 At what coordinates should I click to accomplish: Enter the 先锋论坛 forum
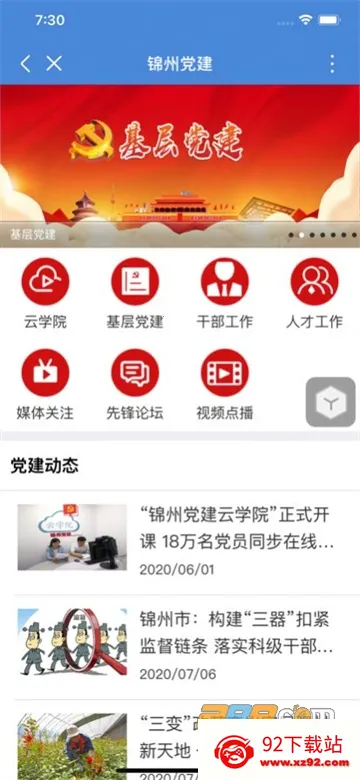[135, 385]
